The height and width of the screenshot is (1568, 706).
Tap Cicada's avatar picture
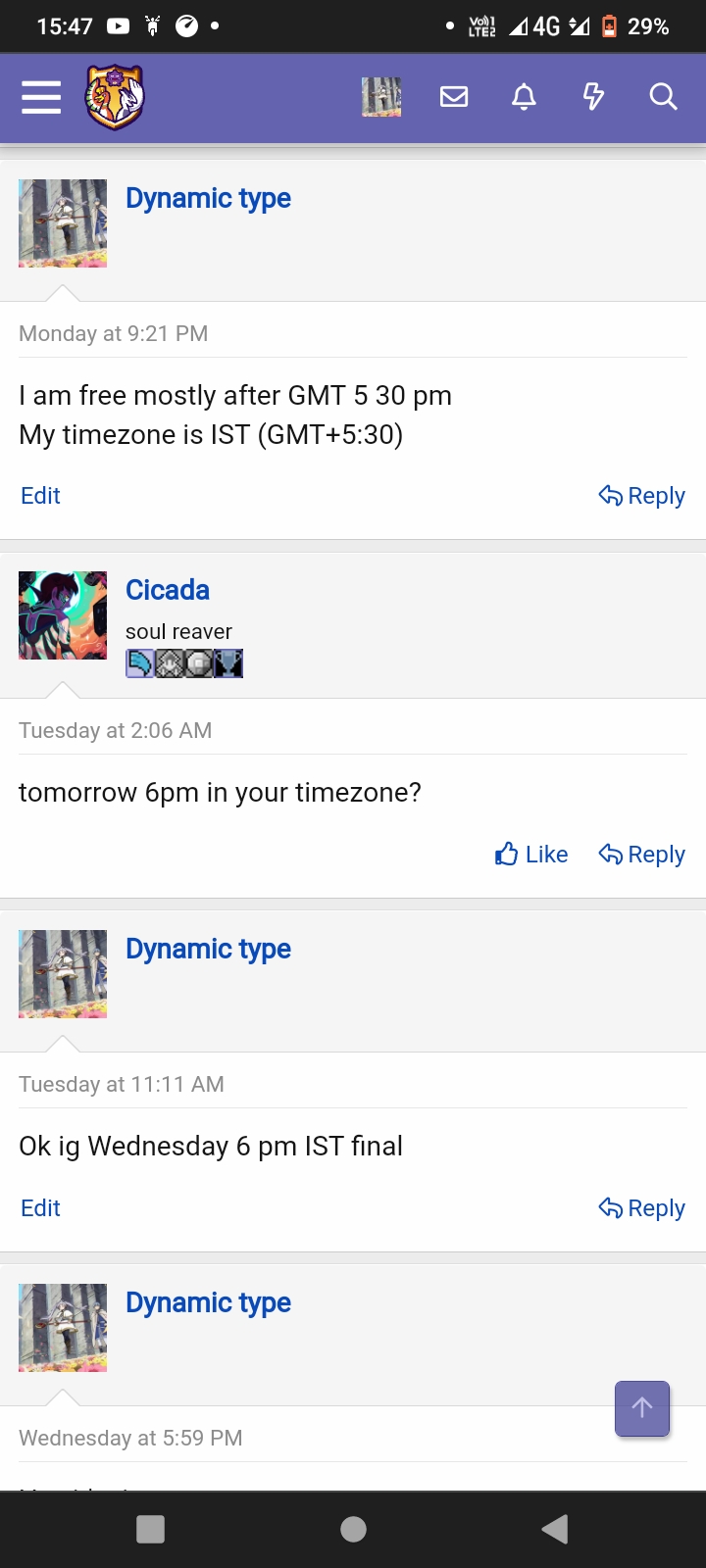point(63,615)
